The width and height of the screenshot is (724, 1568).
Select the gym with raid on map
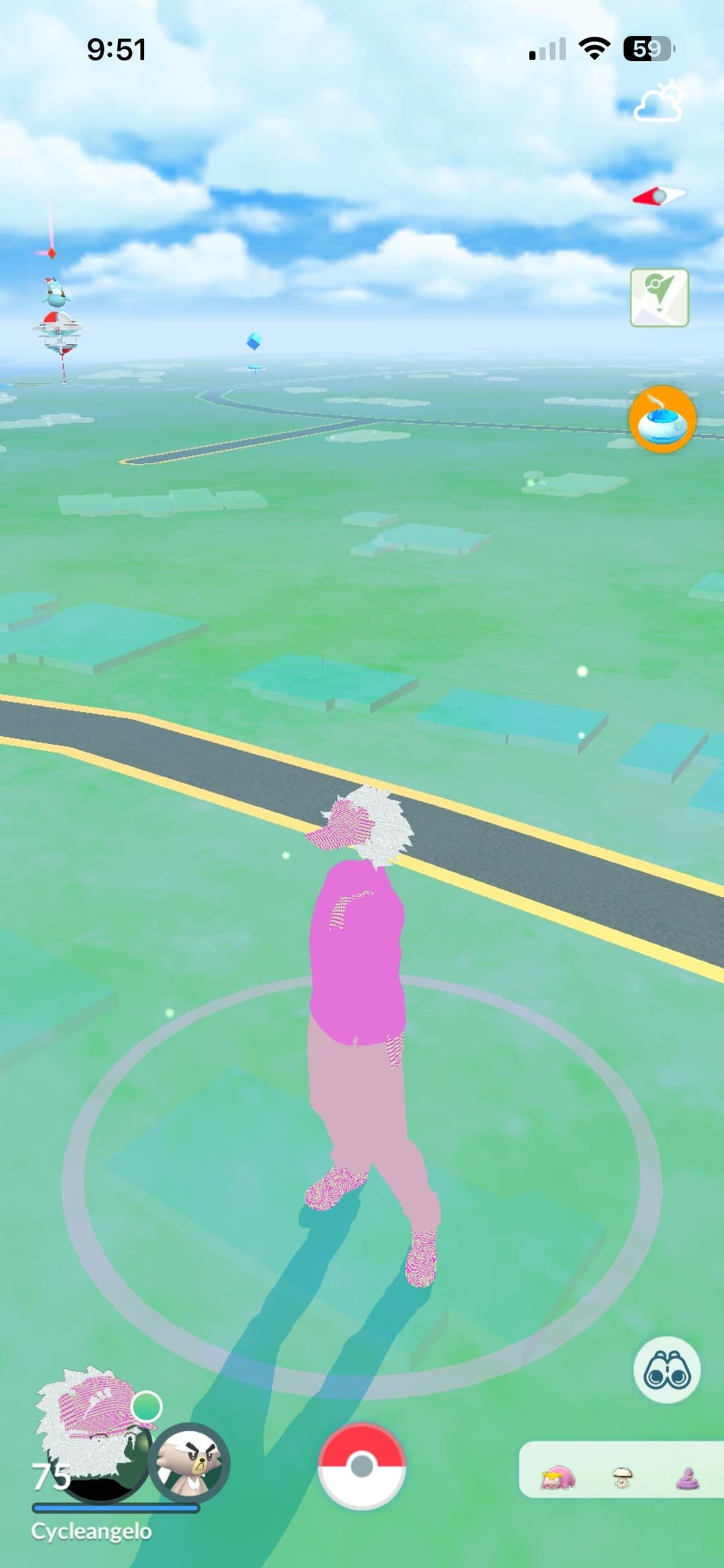click(59, 332)
